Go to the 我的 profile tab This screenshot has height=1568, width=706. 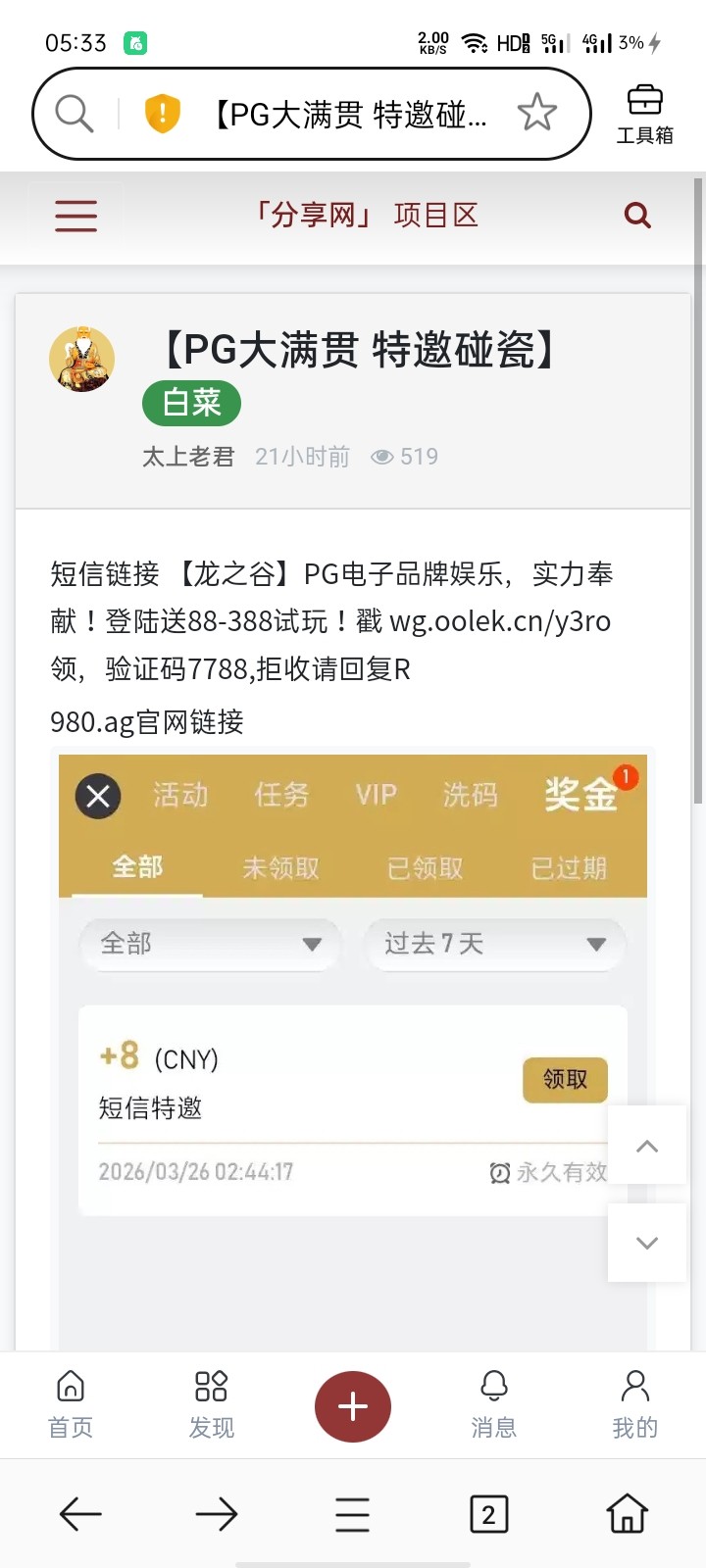point(635,1405)
